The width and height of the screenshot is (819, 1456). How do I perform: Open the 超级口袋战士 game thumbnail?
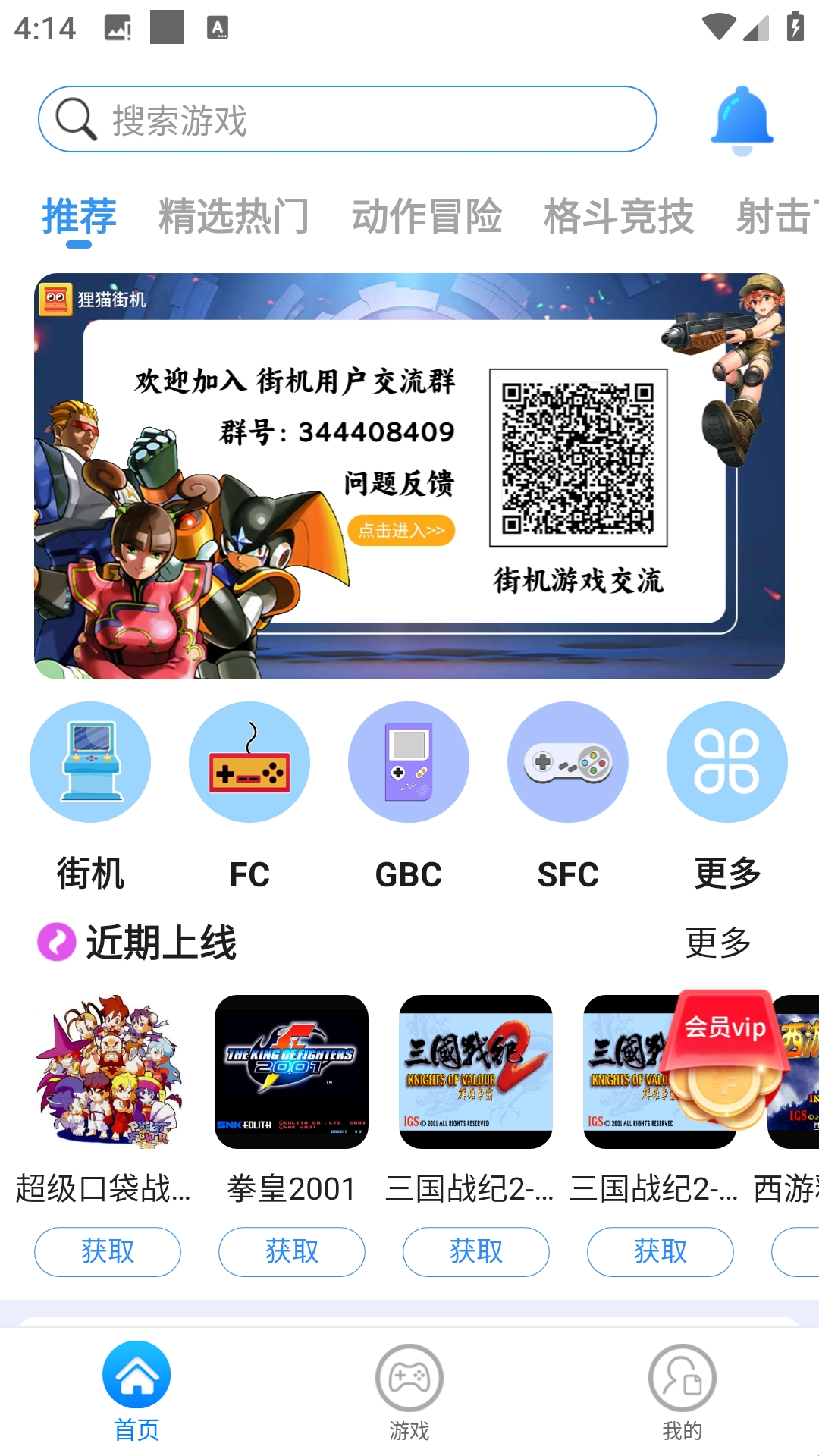tap(108, 1072)
